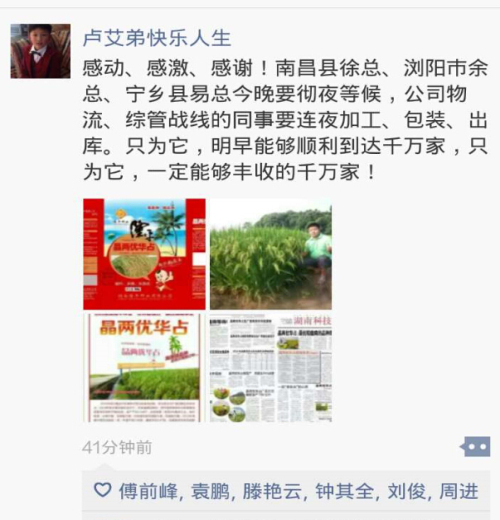View the red seed package photo

(144, 254)
